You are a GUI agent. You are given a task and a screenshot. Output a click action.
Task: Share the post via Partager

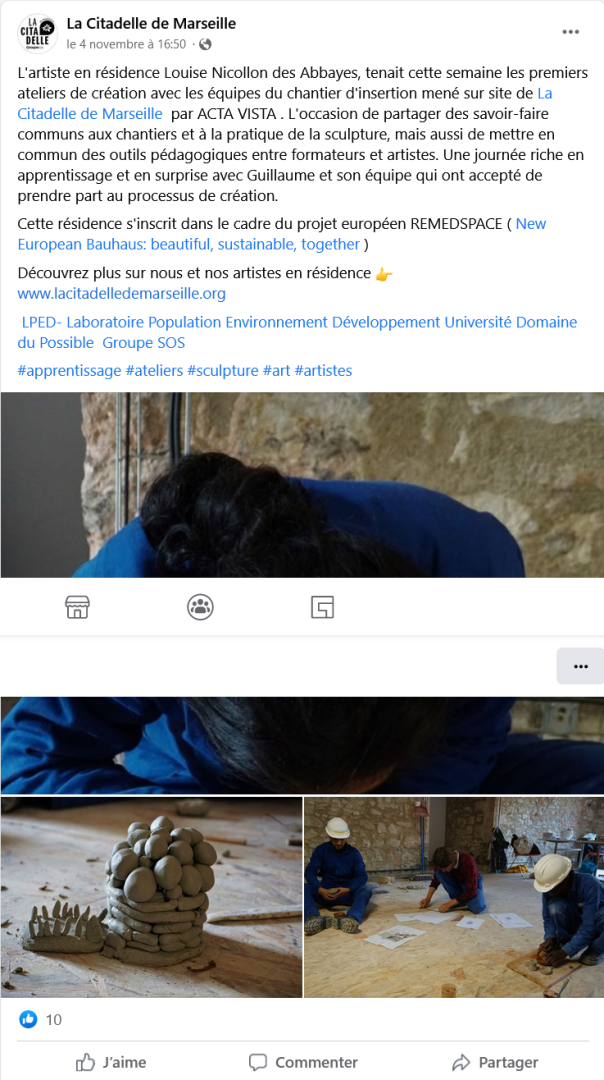495,1062
